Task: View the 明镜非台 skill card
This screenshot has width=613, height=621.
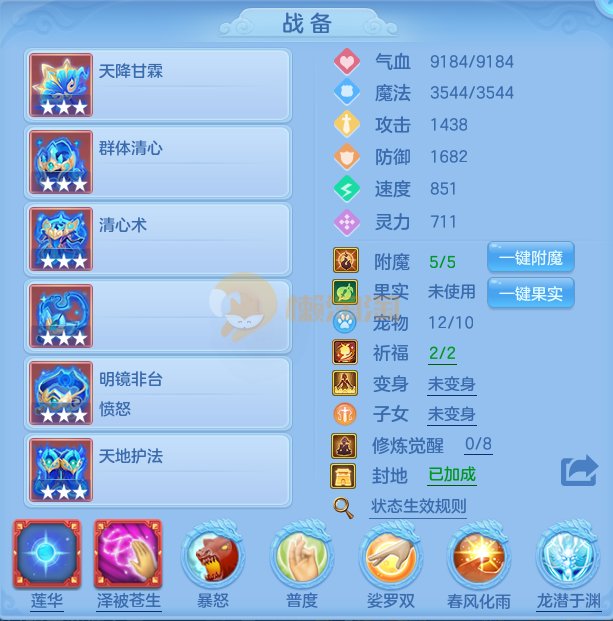Action: pos(160,394)
